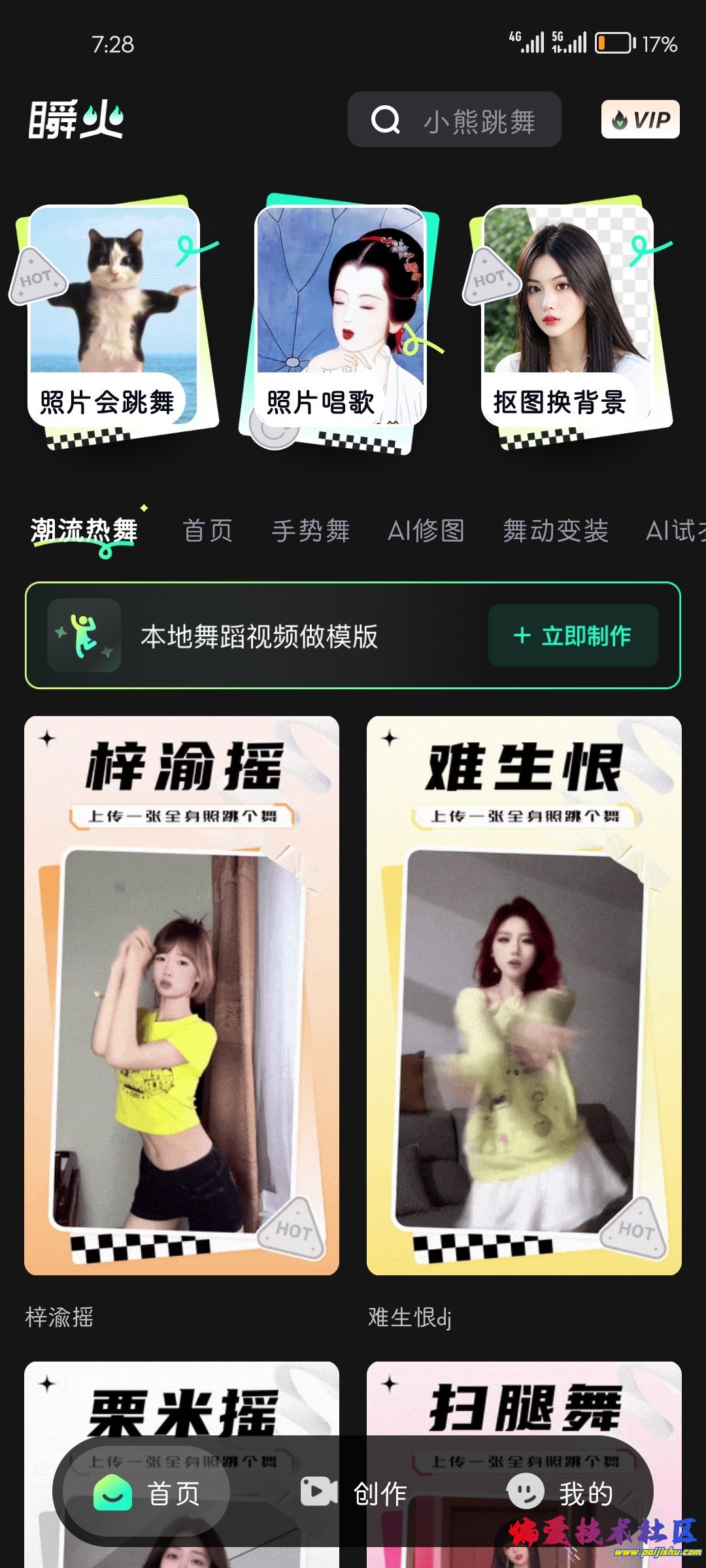This screenshot has width=706, height=1568.
Task: Go to 首页 in bottom navigation
Action: [148, 1493]
